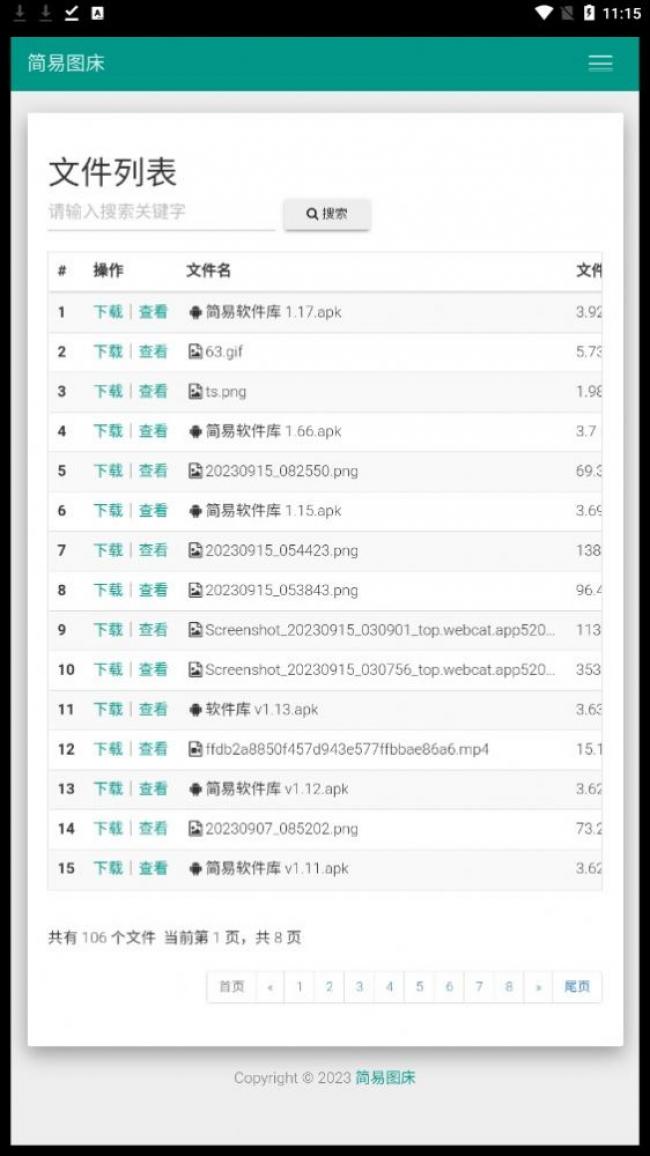650x1156 pixels.
Task: Open the 简易图床 link in the footer
Action: coord(385,1078)
